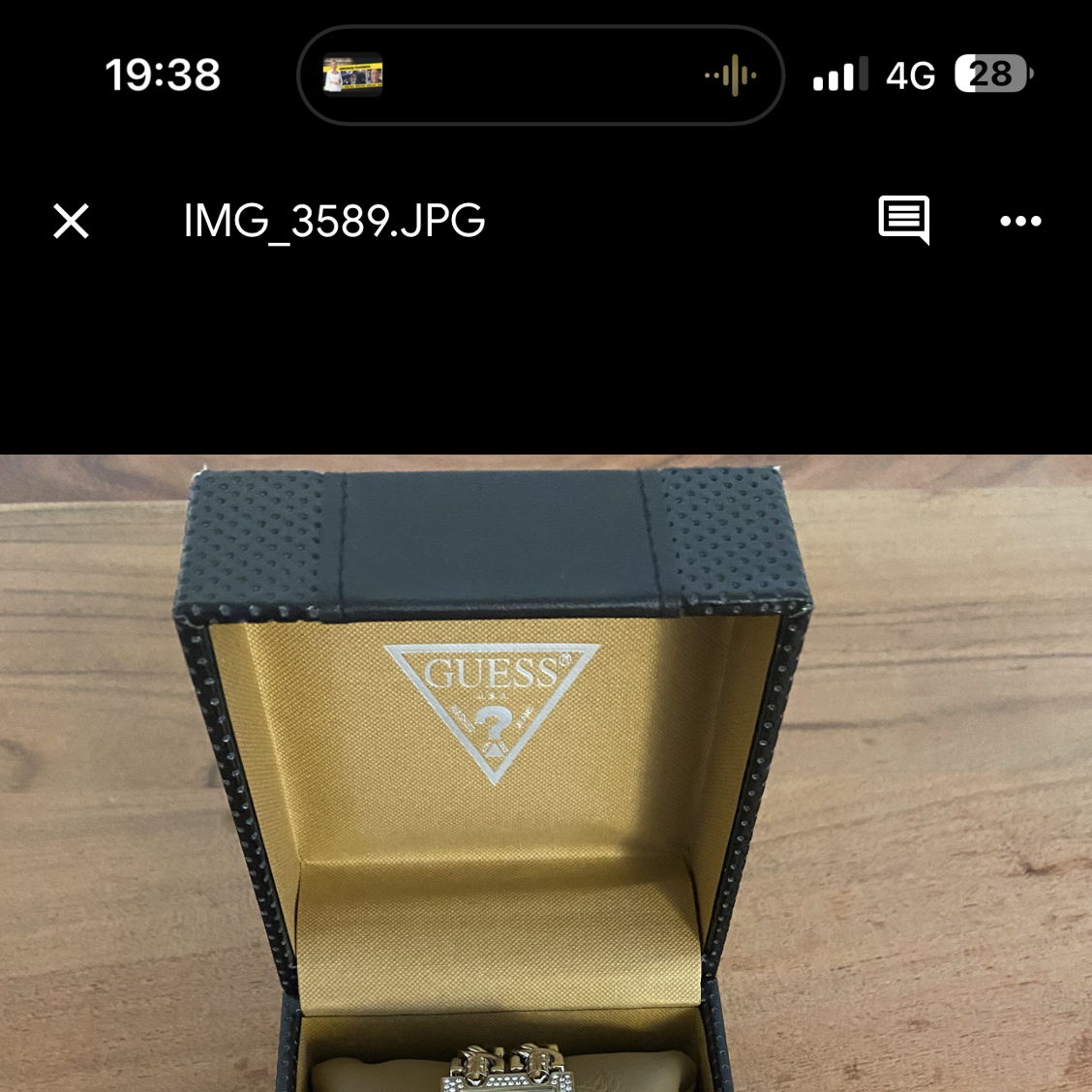Open the Dynamic Island media activity
The height and width of the screenshot is (1092, 1092).
(x=539, y=75)
